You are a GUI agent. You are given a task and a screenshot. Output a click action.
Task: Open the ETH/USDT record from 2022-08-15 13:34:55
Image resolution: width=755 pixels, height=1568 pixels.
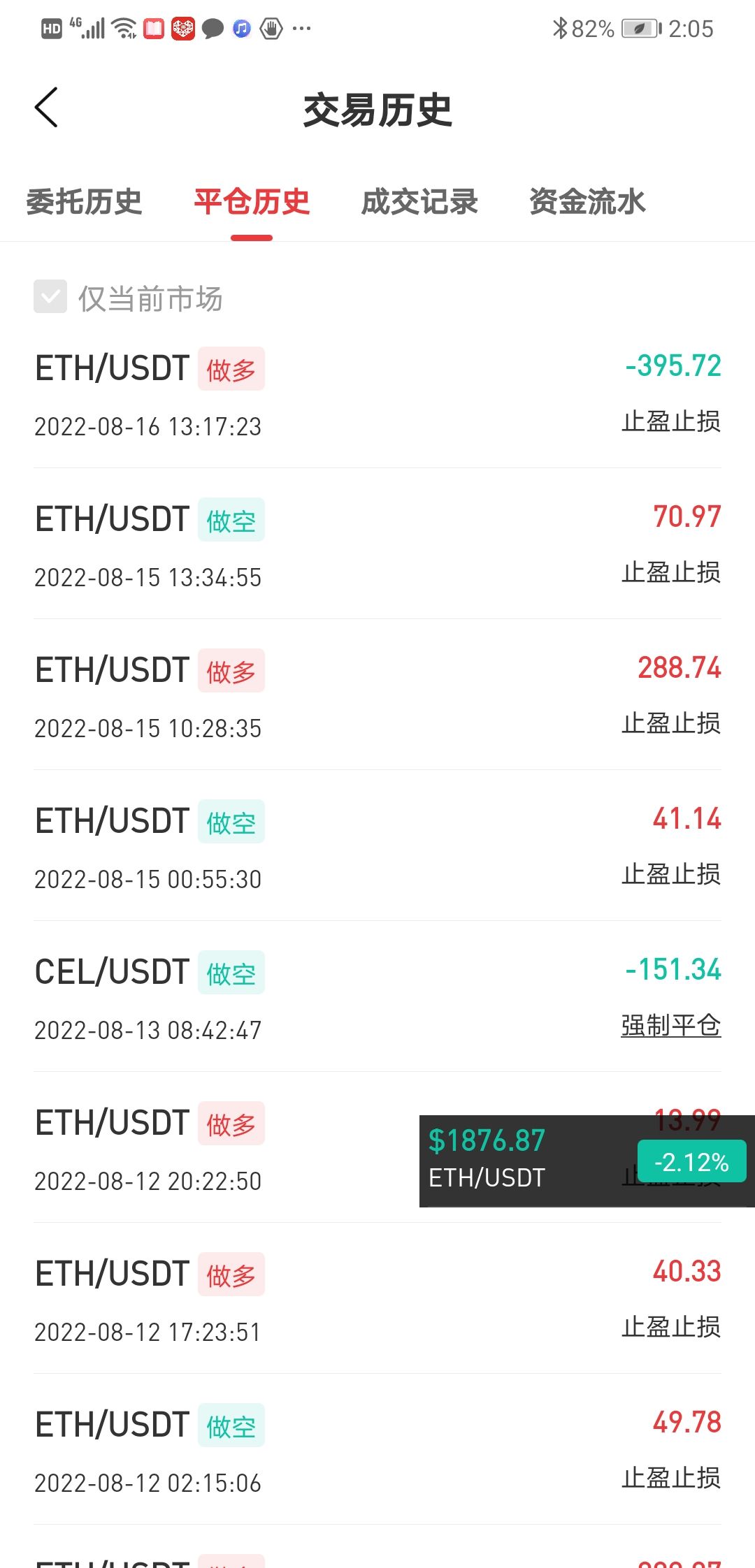pos(377,546)
